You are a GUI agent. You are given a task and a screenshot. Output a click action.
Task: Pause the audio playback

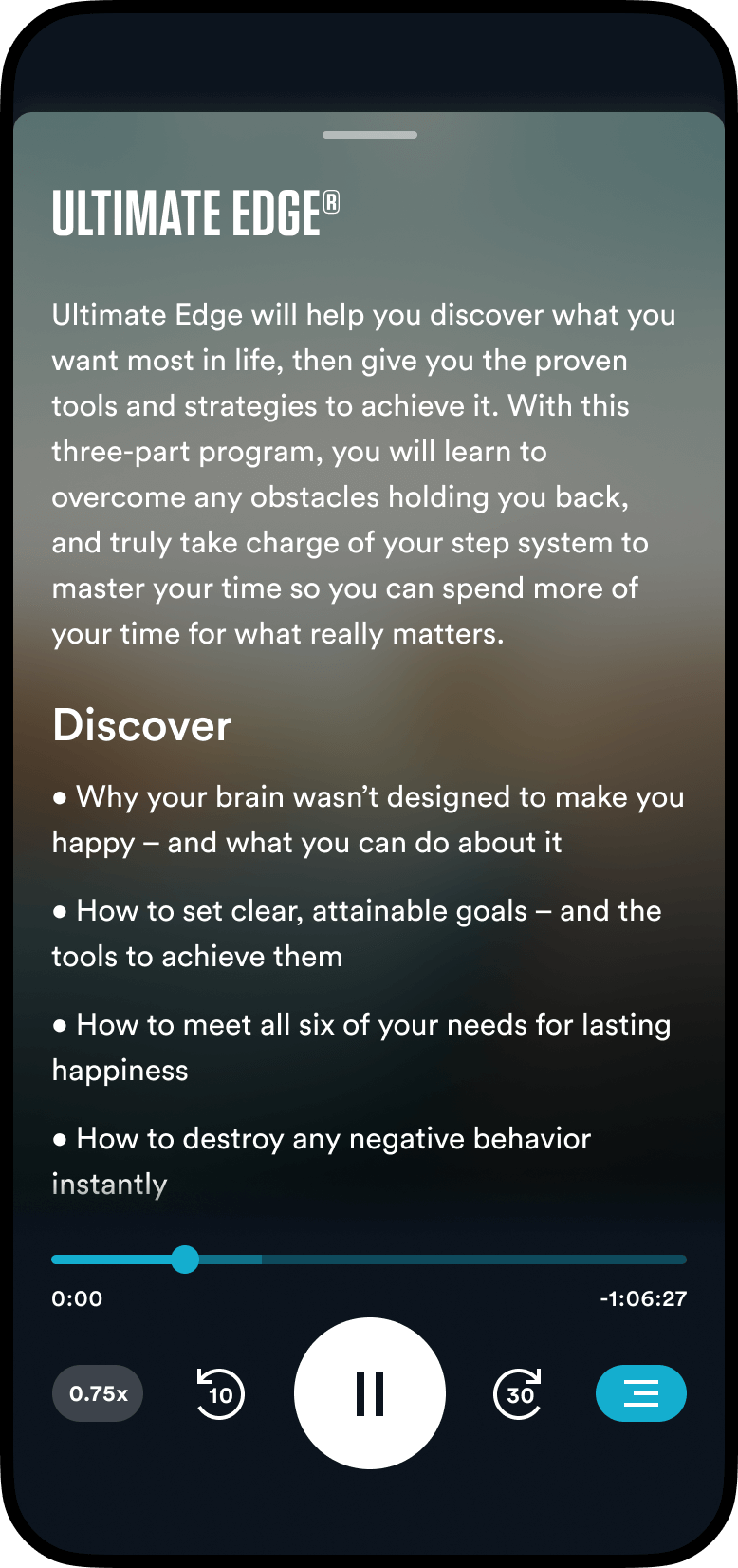click(369, 1392)
